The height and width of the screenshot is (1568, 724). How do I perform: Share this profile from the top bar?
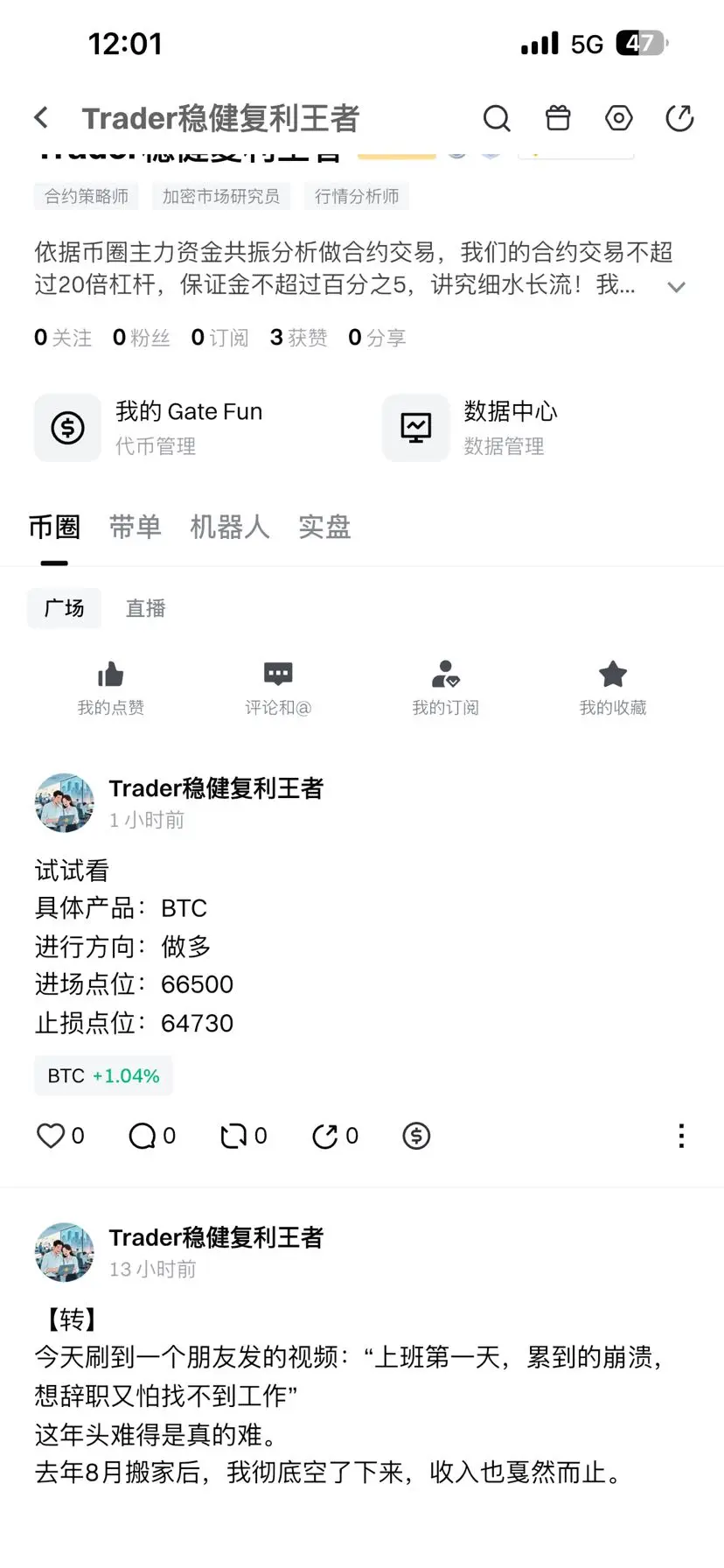coord(679,117)
